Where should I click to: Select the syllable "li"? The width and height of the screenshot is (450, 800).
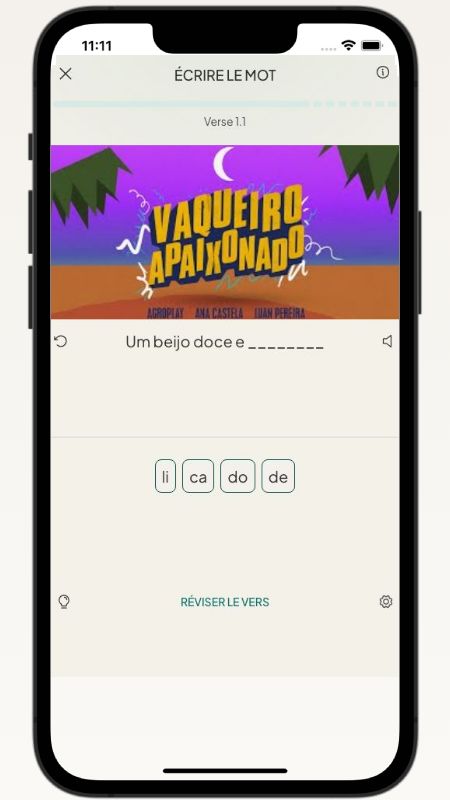click(165, 476)
